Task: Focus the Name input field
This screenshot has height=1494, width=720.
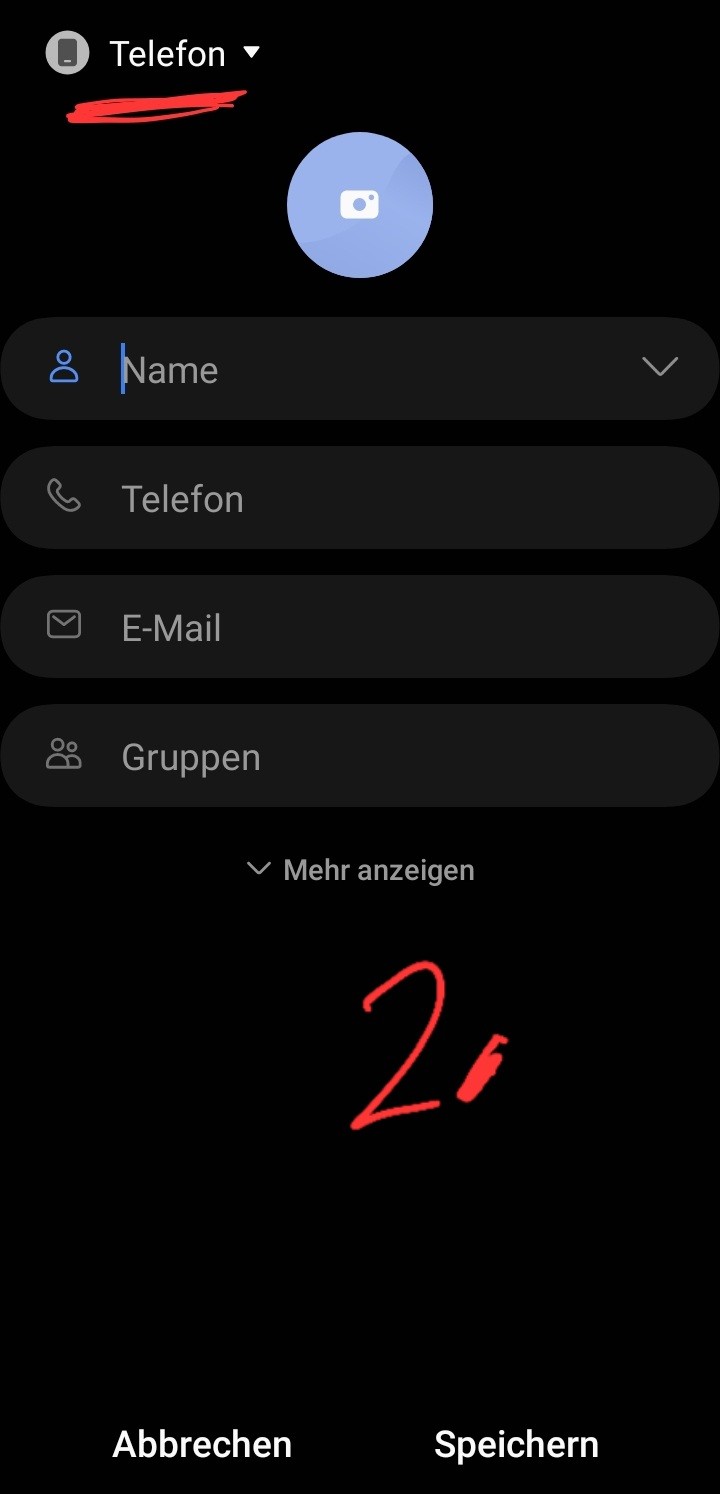Action: point(360,370)
